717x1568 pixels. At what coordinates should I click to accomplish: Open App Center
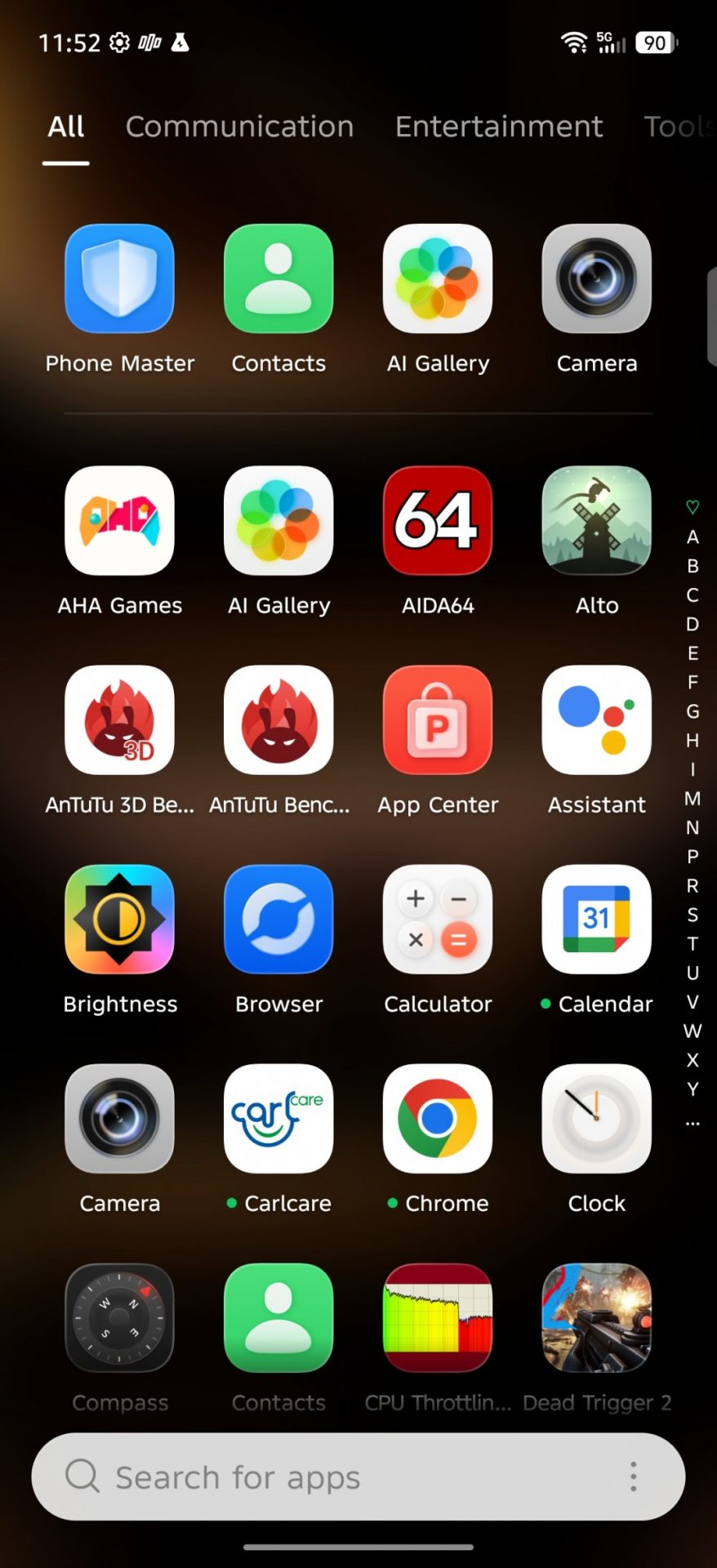(x=438, y=719)
